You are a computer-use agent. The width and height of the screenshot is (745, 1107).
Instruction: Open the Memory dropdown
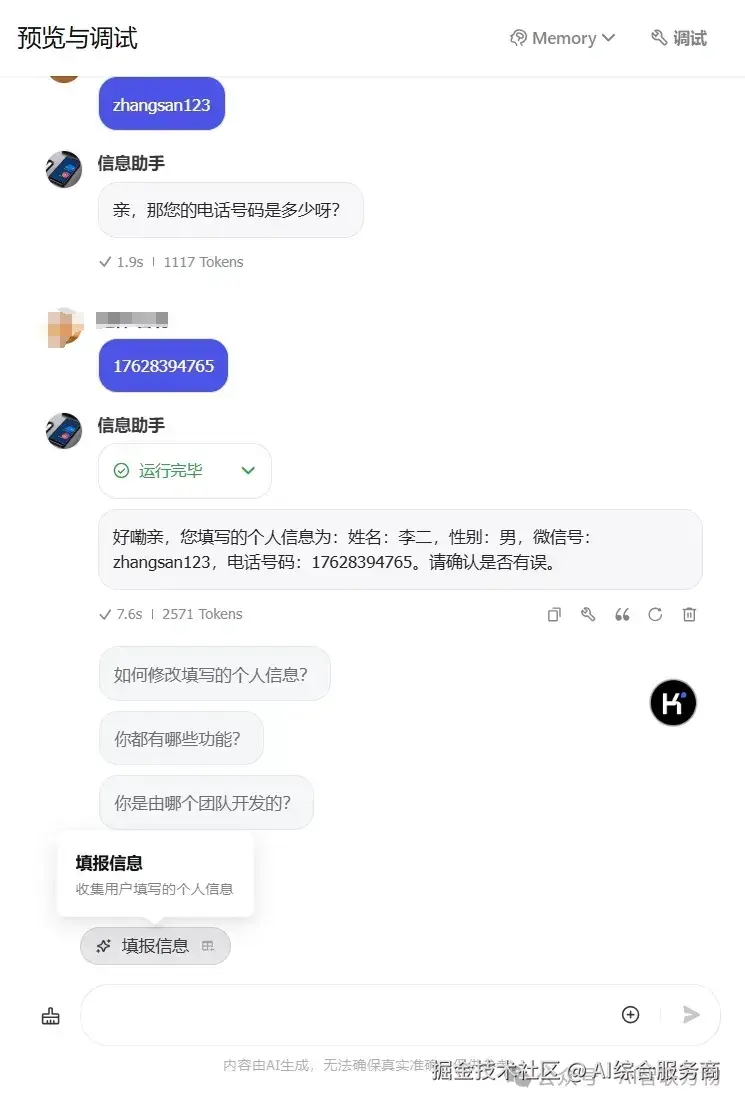click(x=563, y=38)
